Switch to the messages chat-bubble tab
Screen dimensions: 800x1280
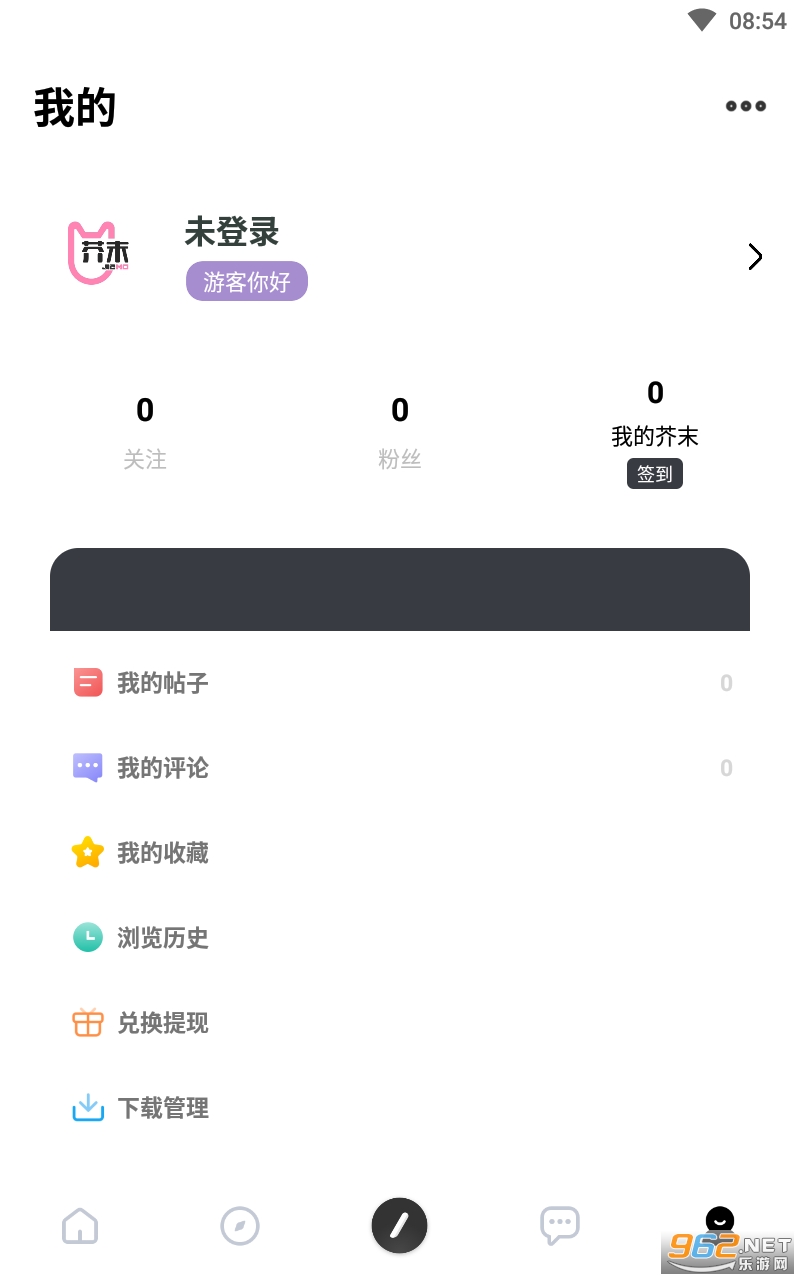pos(560,1225)
